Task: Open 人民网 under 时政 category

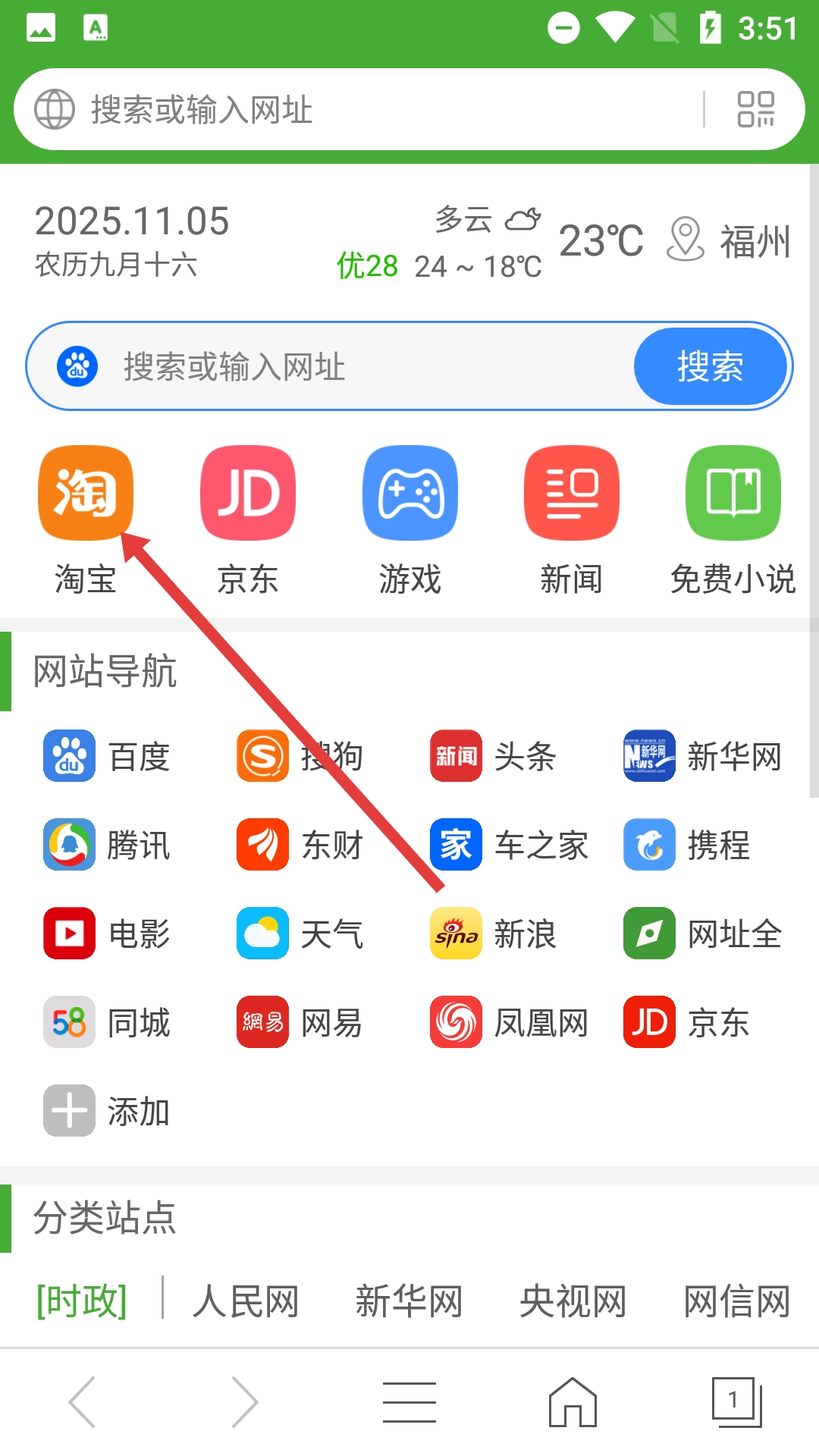Action: point(245,1301)
